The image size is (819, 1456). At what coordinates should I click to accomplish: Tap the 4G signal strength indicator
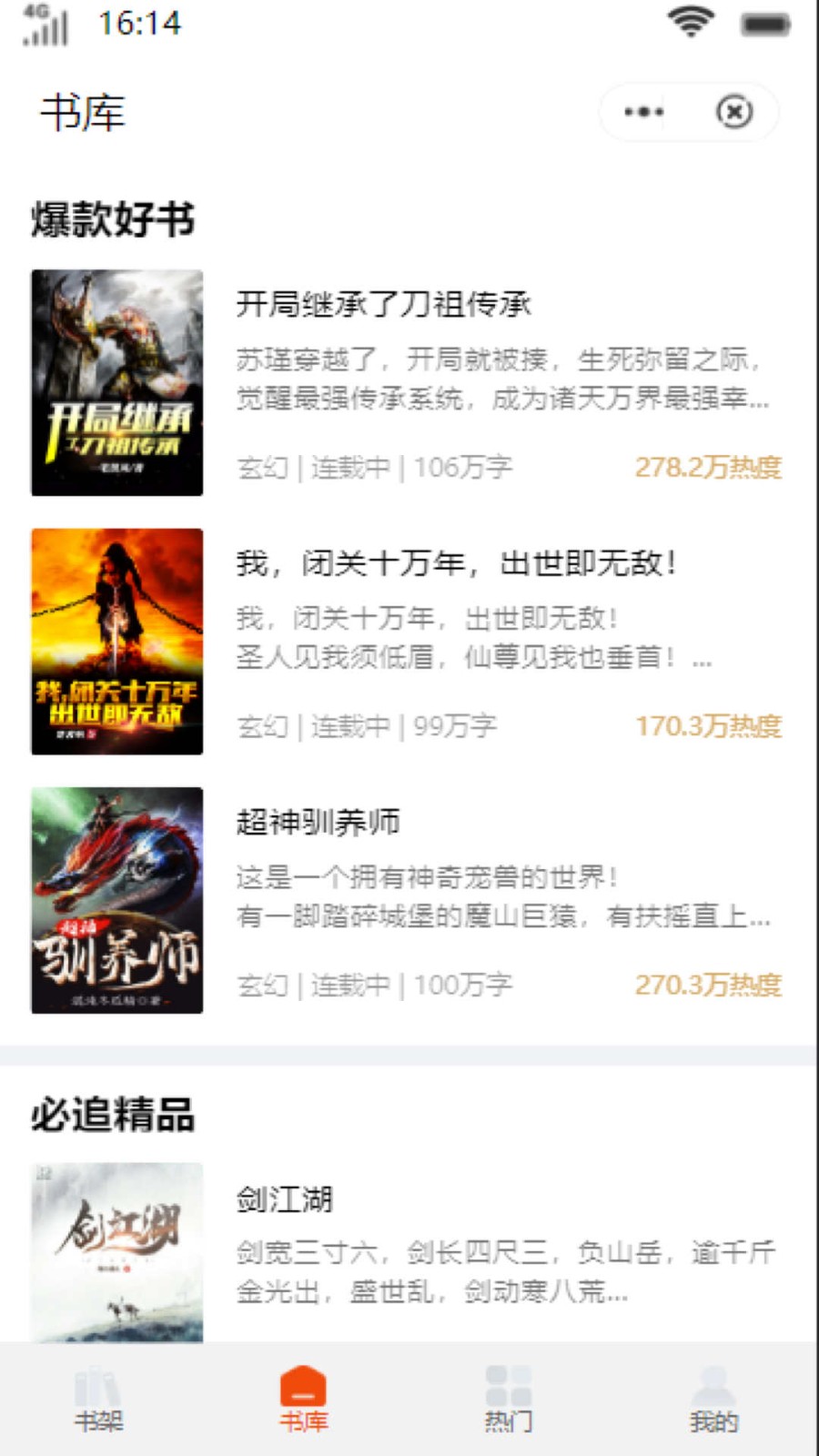point(45,25)
